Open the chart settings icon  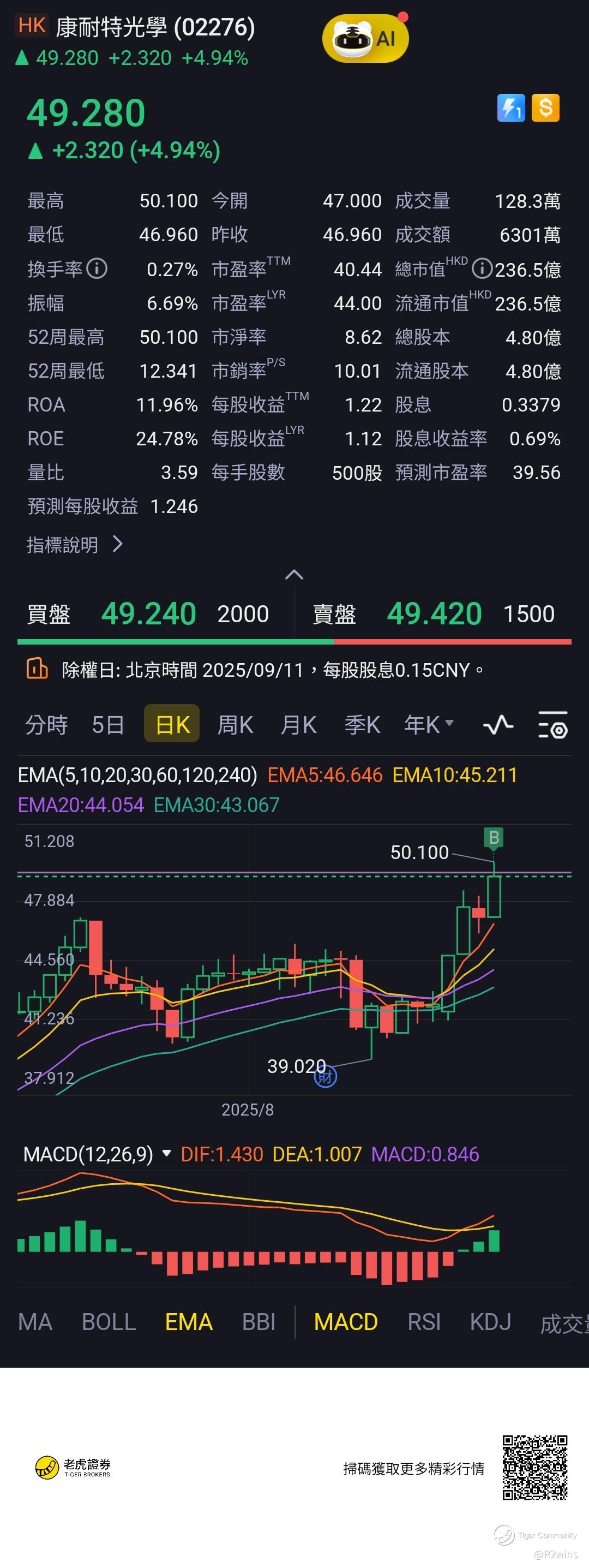(x=552, y=724)
